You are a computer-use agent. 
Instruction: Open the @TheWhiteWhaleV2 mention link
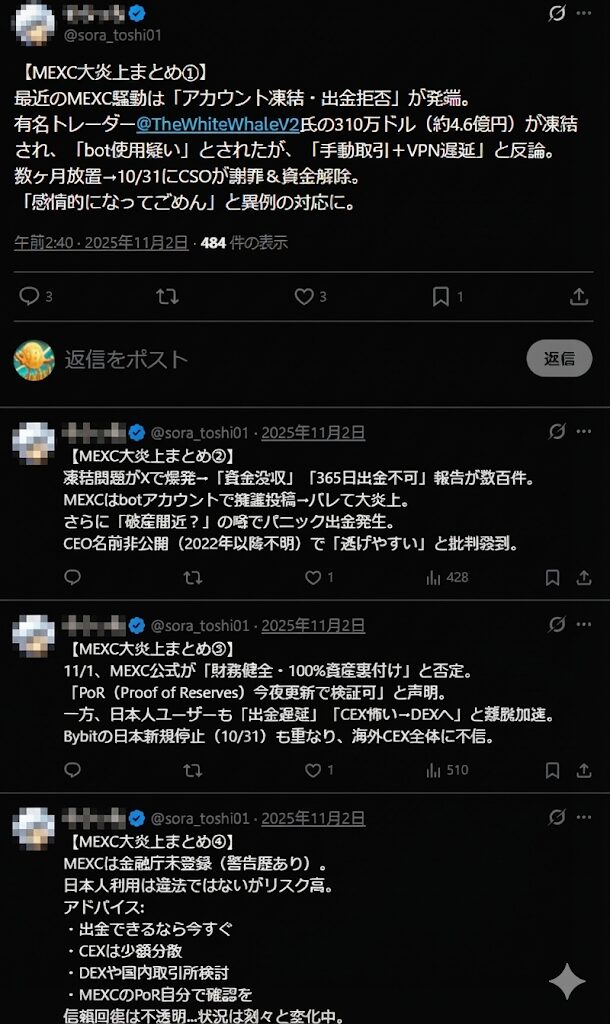pyautogui.click(x=217, y=125)
